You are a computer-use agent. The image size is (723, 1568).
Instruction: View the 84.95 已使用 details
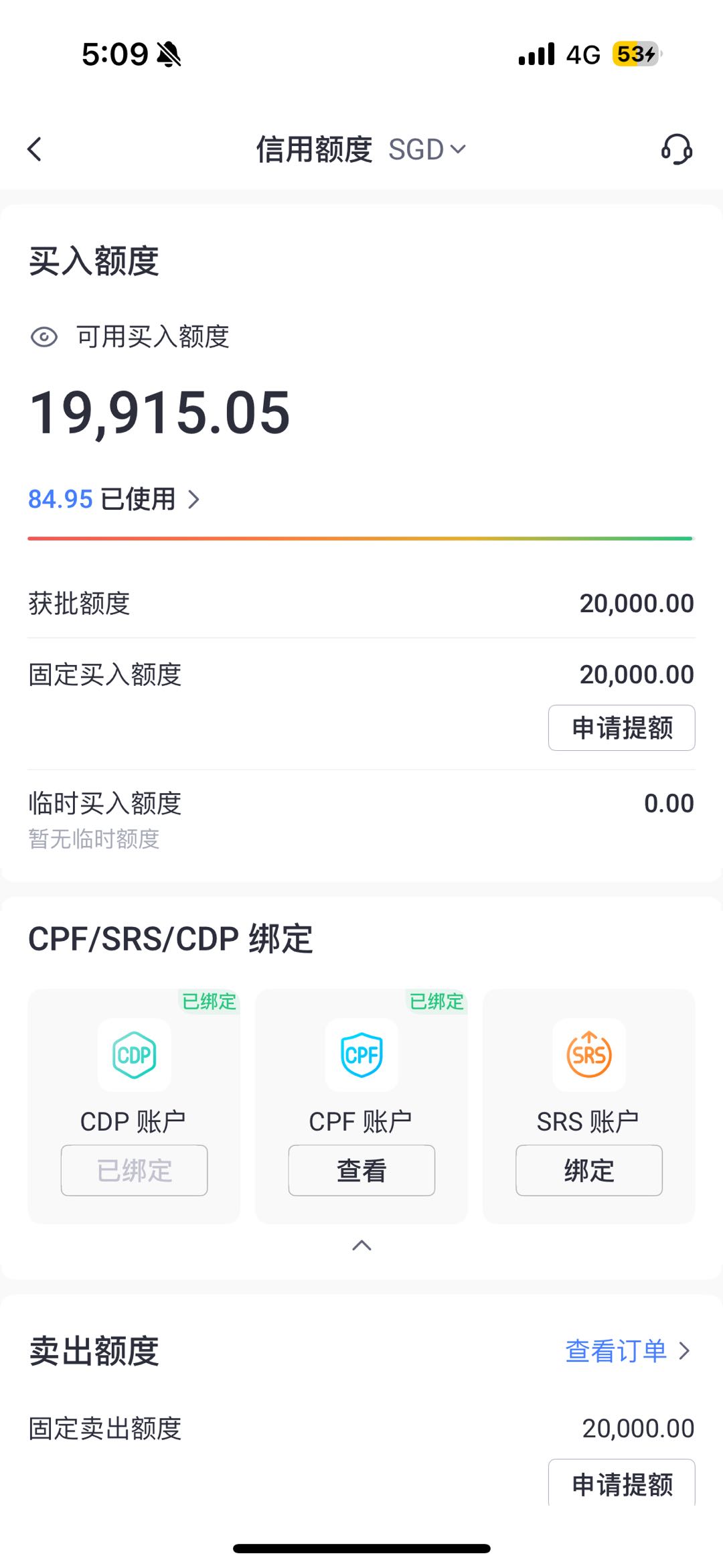click(114, 499)
